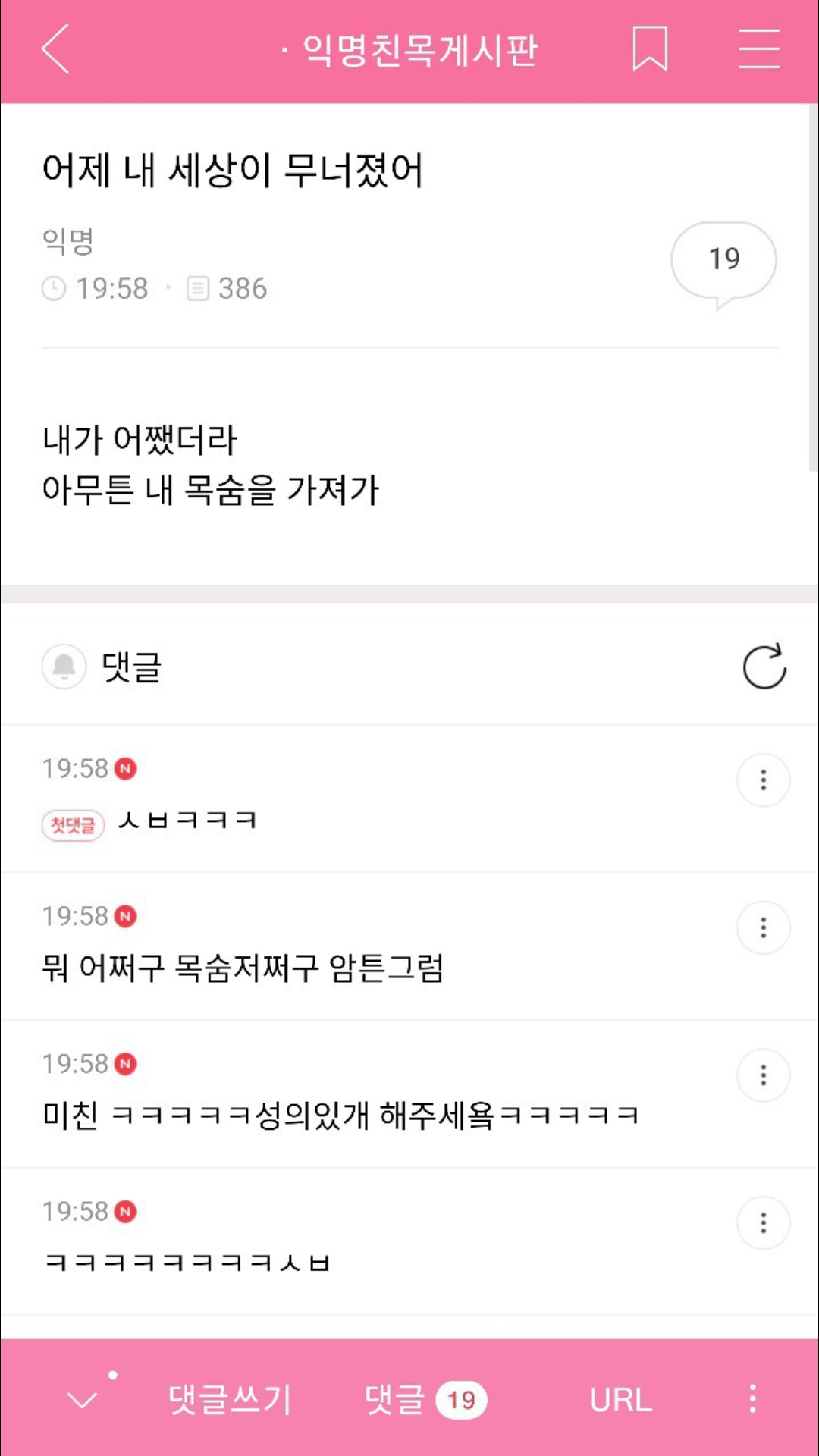Jump to 댓글 19 comments

pyautogui.click(x=425, y=1400)
